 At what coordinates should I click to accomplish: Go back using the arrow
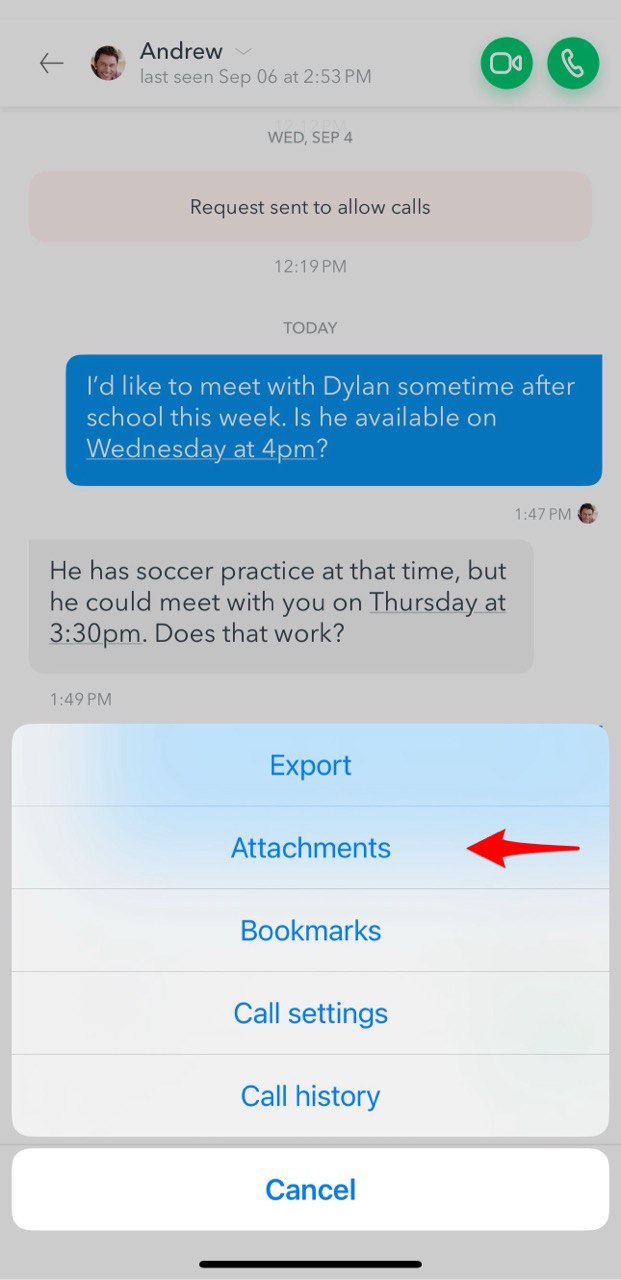coord(51,64)
